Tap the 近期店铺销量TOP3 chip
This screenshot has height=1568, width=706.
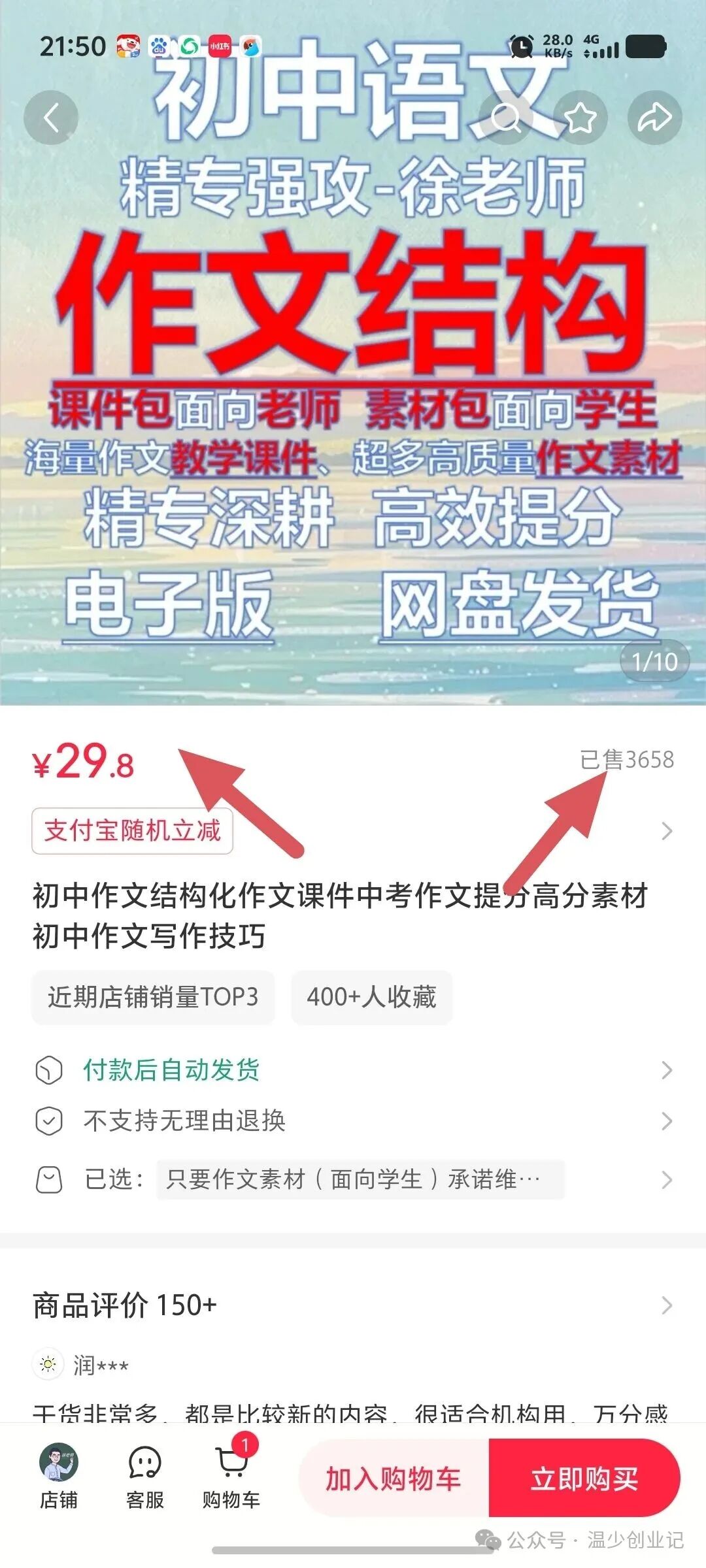point(153,997)
